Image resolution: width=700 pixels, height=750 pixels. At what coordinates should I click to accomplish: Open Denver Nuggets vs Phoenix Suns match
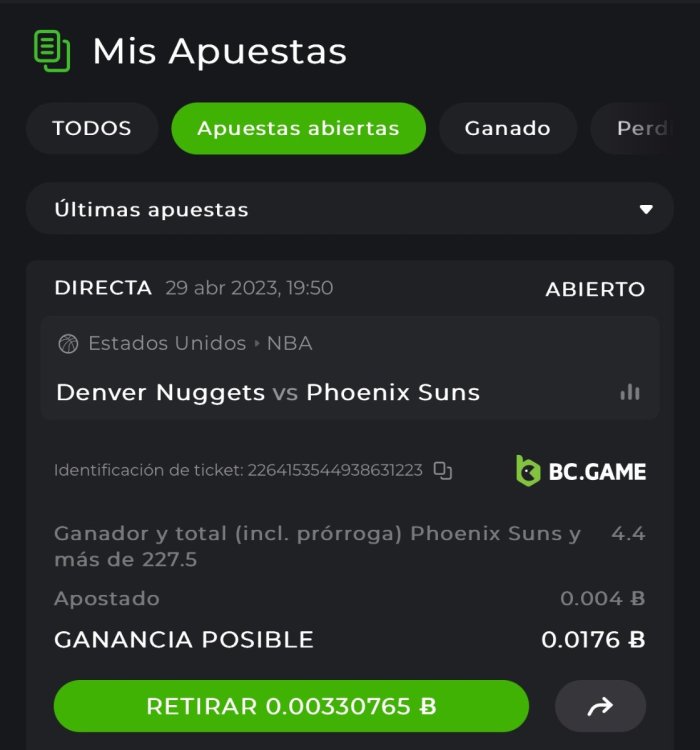268,393
